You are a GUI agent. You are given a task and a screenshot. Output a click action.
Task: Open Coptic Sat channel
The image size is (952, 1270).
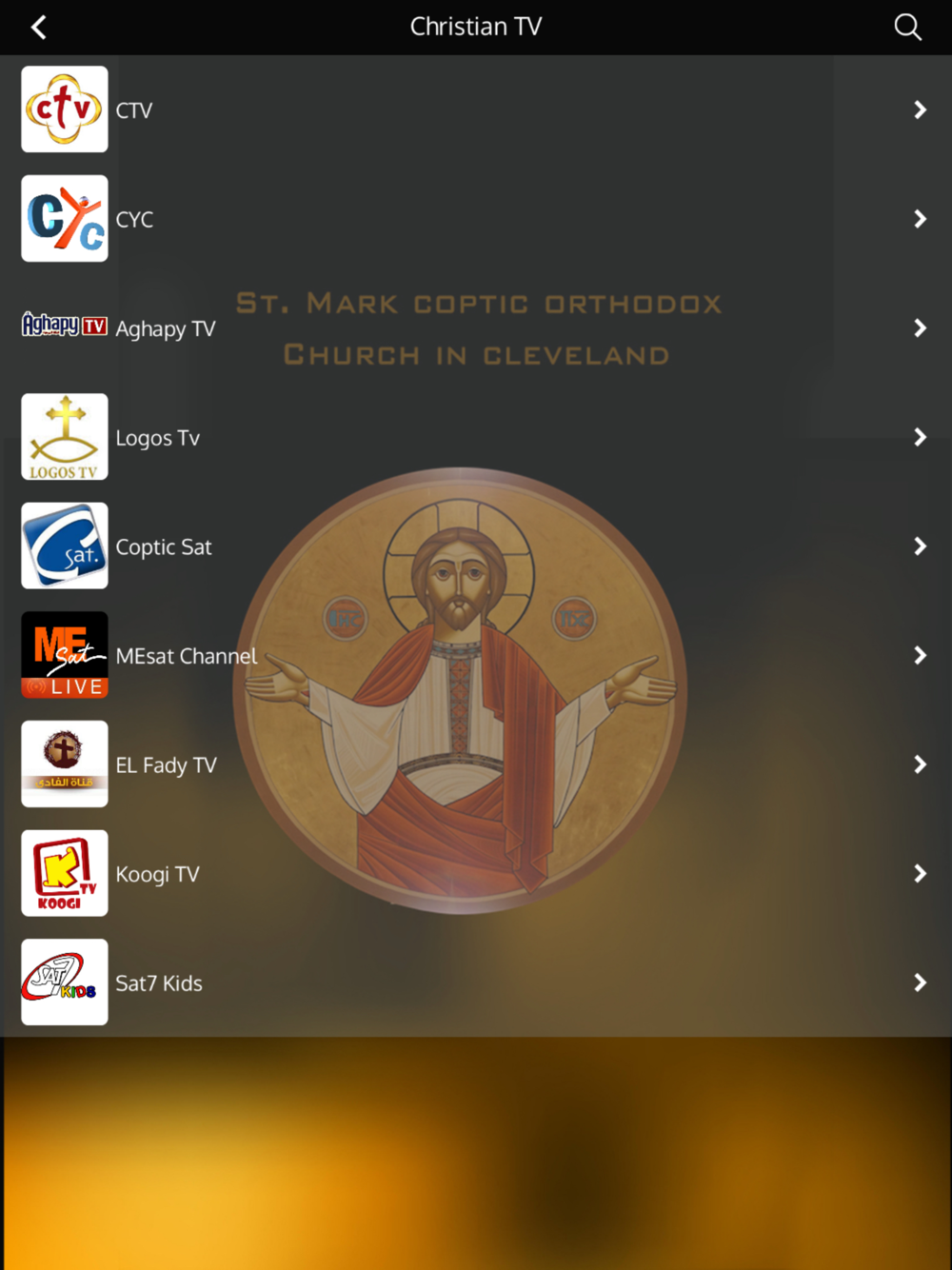pyautogui.click(x=476, y=546)
